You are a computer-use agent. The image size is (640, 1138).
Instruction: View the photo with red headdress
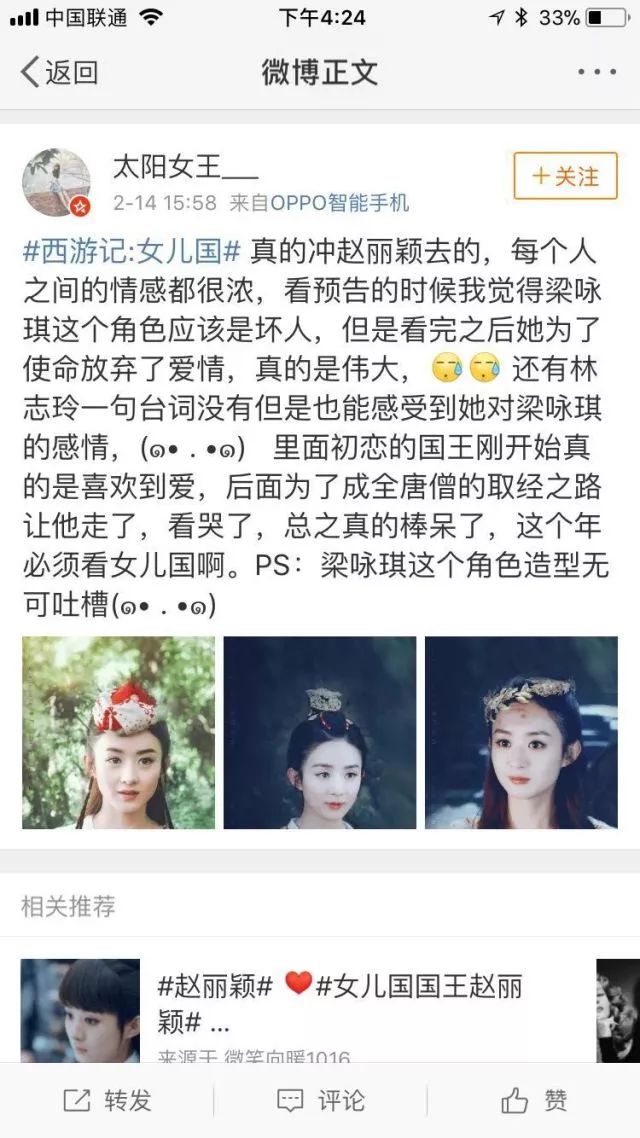(118, 733)
